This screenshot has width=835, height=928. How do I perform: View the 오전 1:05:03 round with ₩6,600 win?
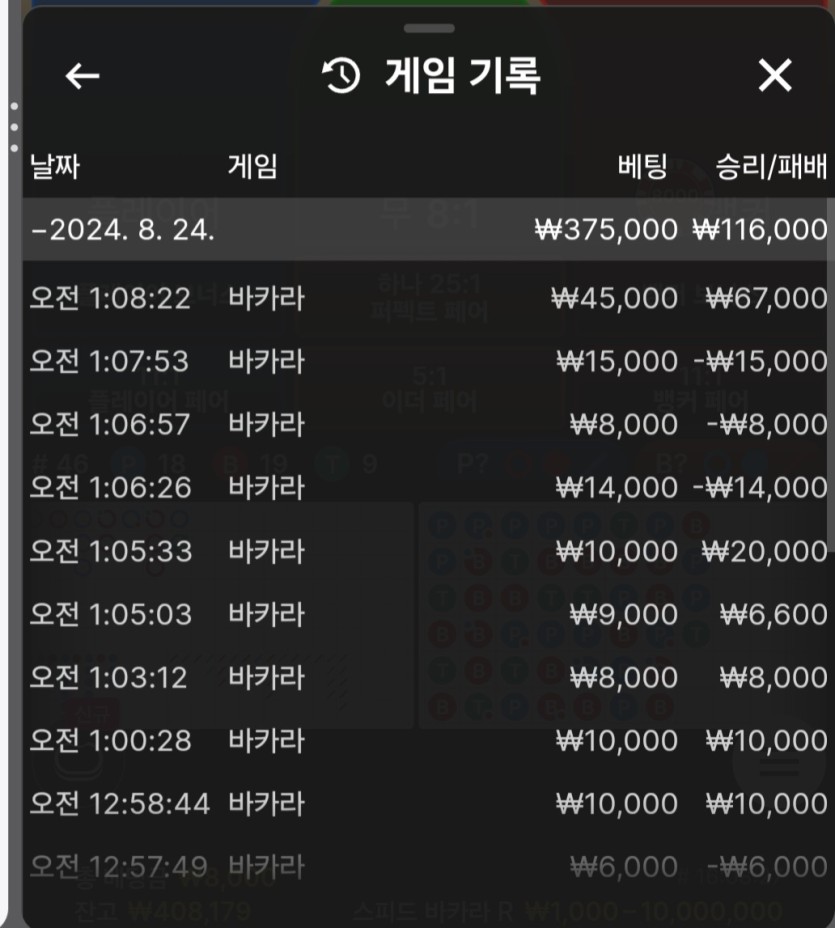(428, 614)
